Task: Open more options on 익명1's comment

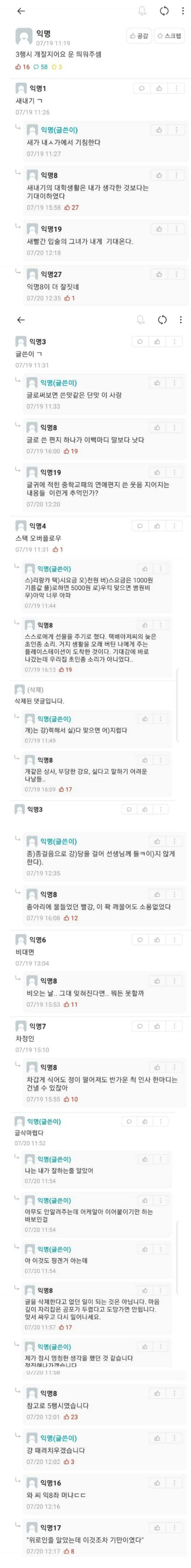Action: pyautogui.click(x=176, y=88)
